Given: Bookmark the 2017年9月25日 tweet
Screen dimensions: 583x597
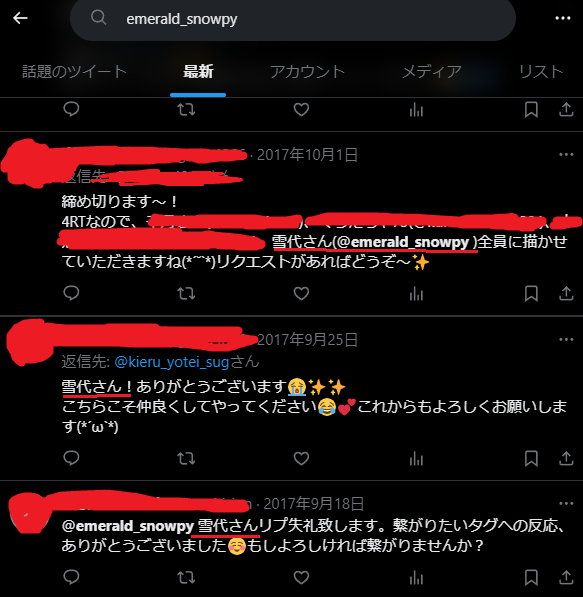Looking at the screenshot, I should (531, 458).
